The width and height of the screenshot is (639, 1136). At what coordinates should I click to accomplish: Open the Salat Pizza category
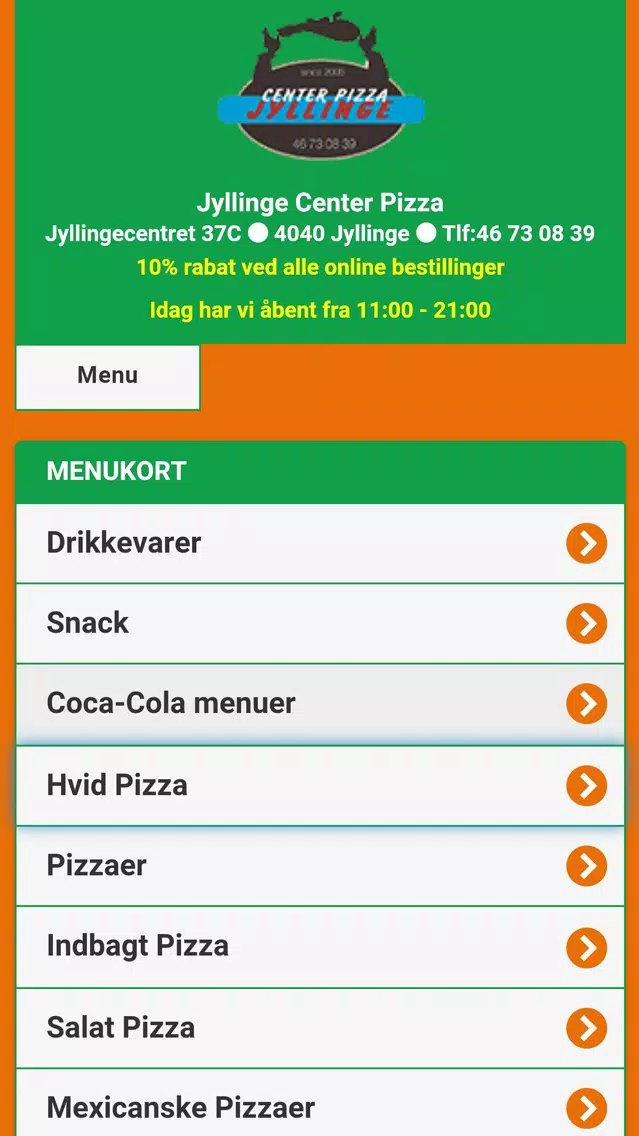tap(320, 1028)
